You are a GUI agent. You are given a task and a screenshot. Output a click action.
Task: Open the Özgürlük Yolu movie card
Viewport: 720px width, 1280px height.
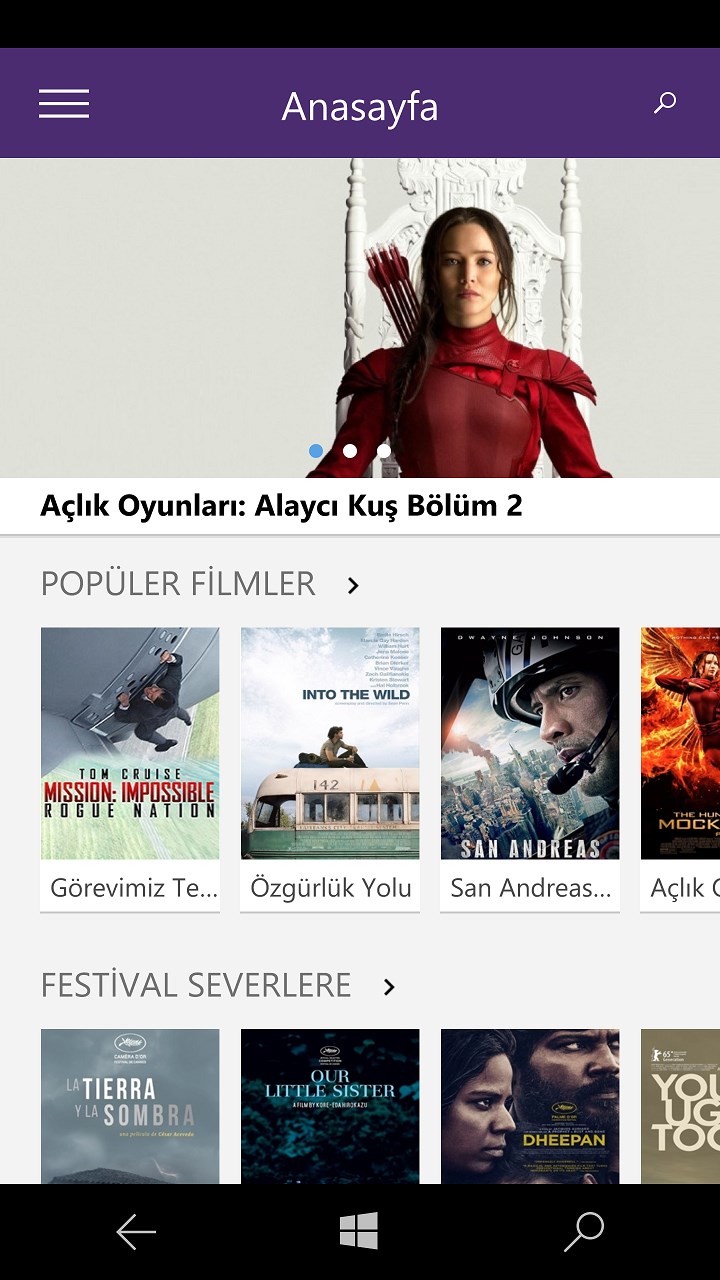[x=330, y=768]
